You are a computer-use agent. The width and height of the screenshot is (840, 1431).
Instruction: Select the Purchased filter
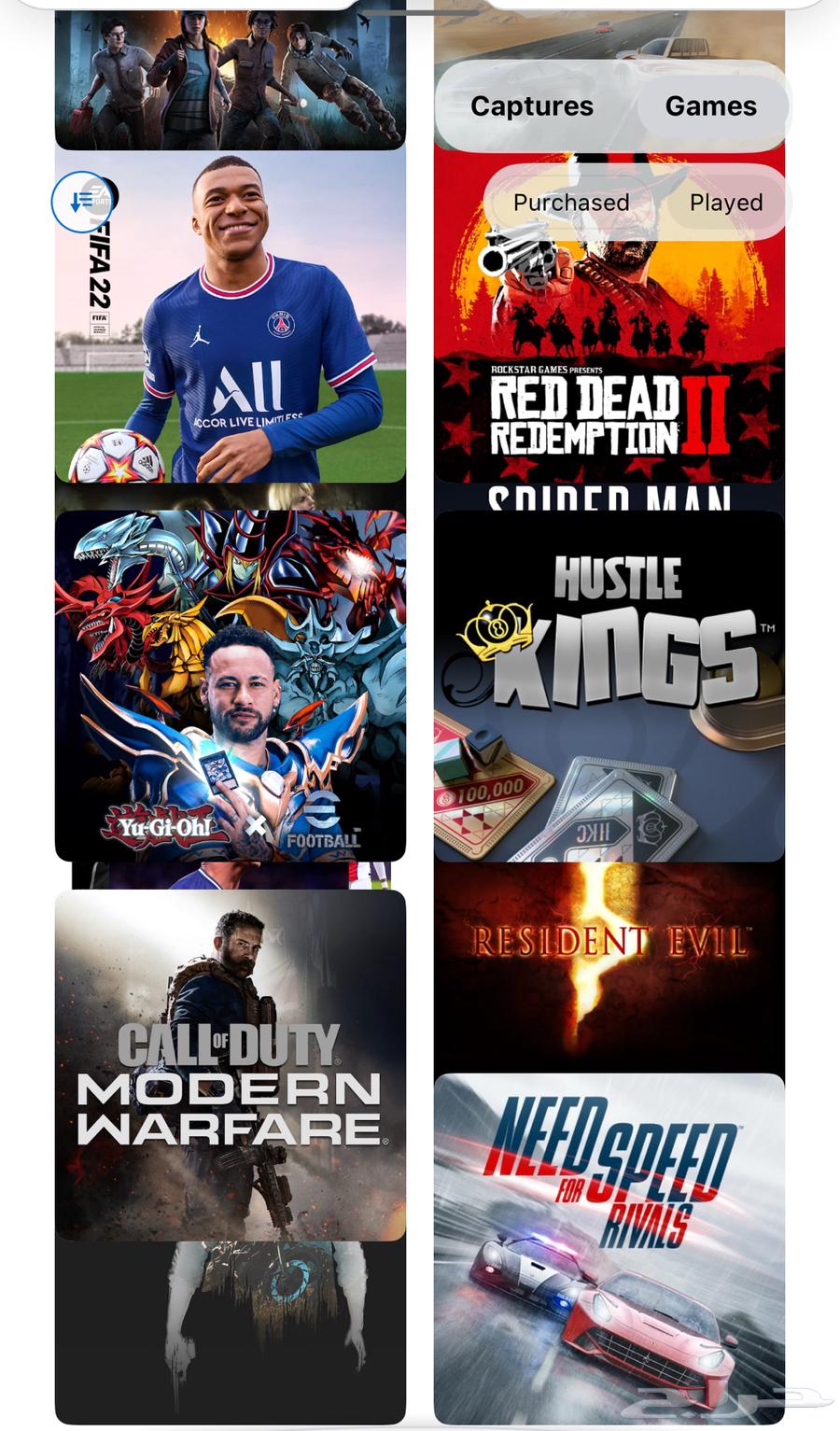pos(571,203)
